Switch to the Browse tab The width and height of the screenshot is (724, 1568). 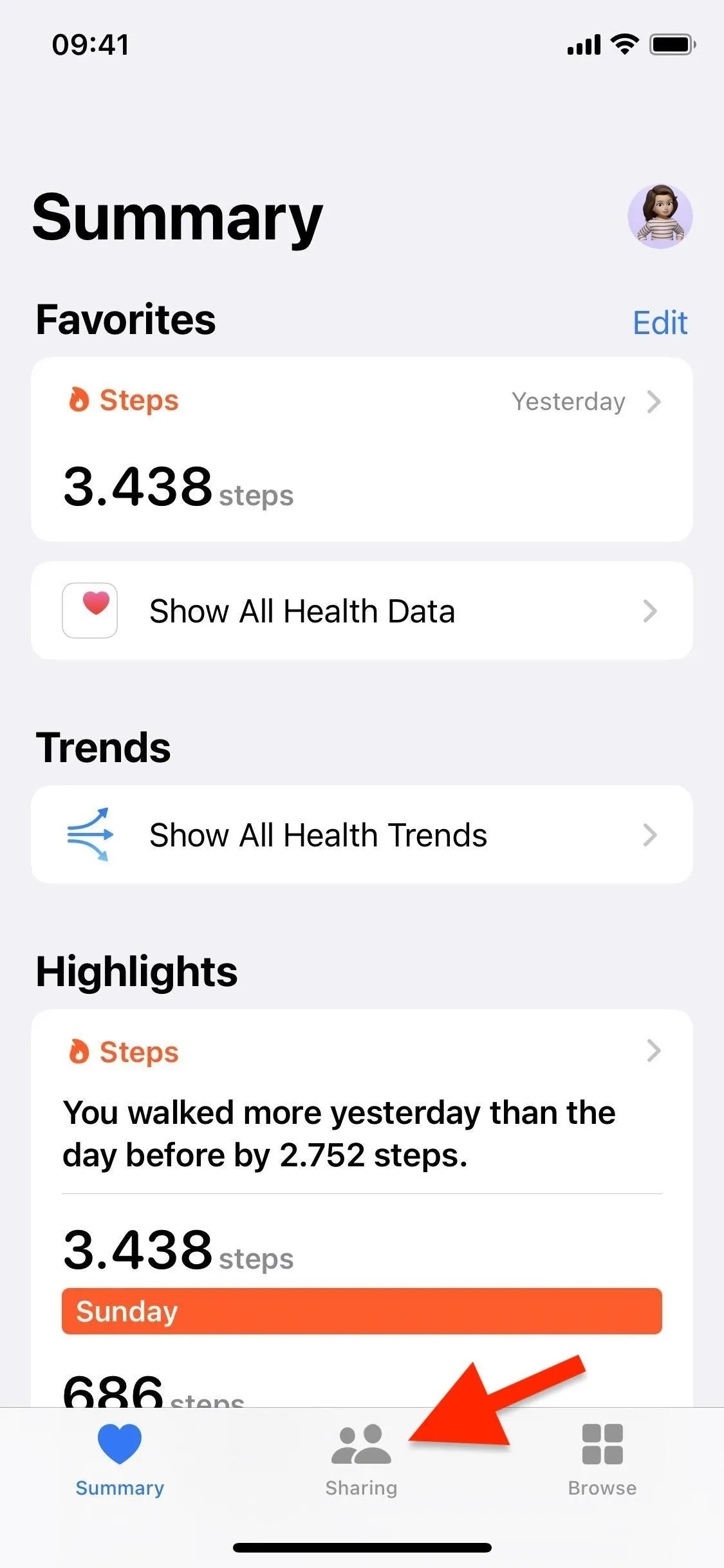coord(602,1461)
